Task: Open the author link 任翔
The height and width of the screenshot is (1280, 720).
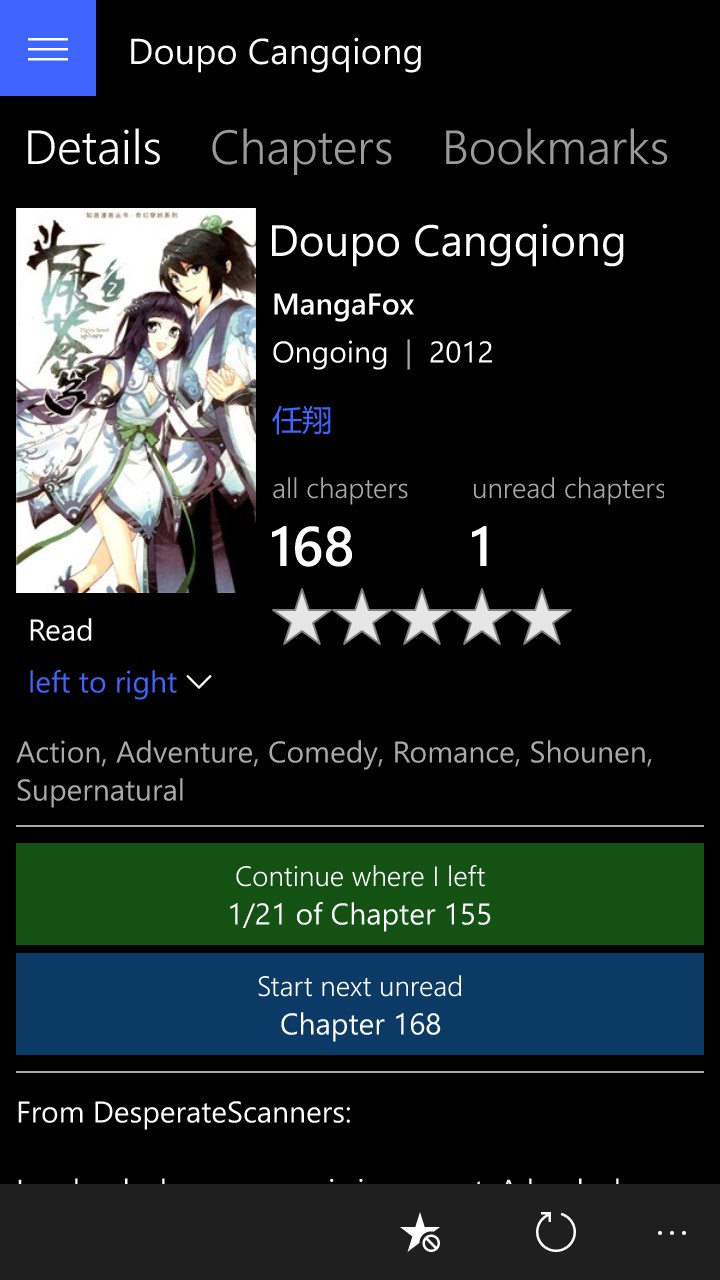Action: coord(302,420)
